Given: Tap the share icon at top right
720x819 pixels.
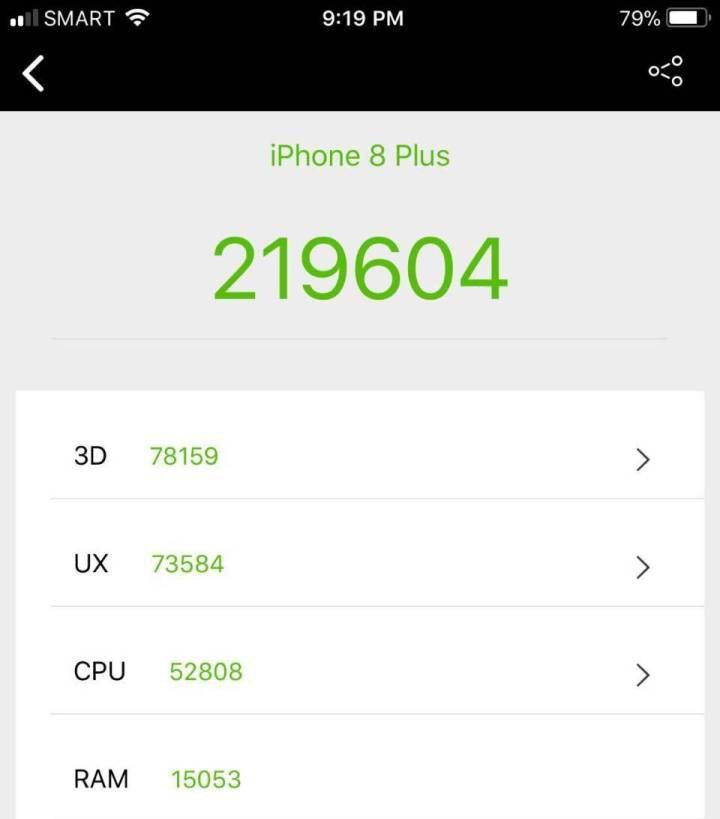Looking at the screenshot, I should coord(664,72).
